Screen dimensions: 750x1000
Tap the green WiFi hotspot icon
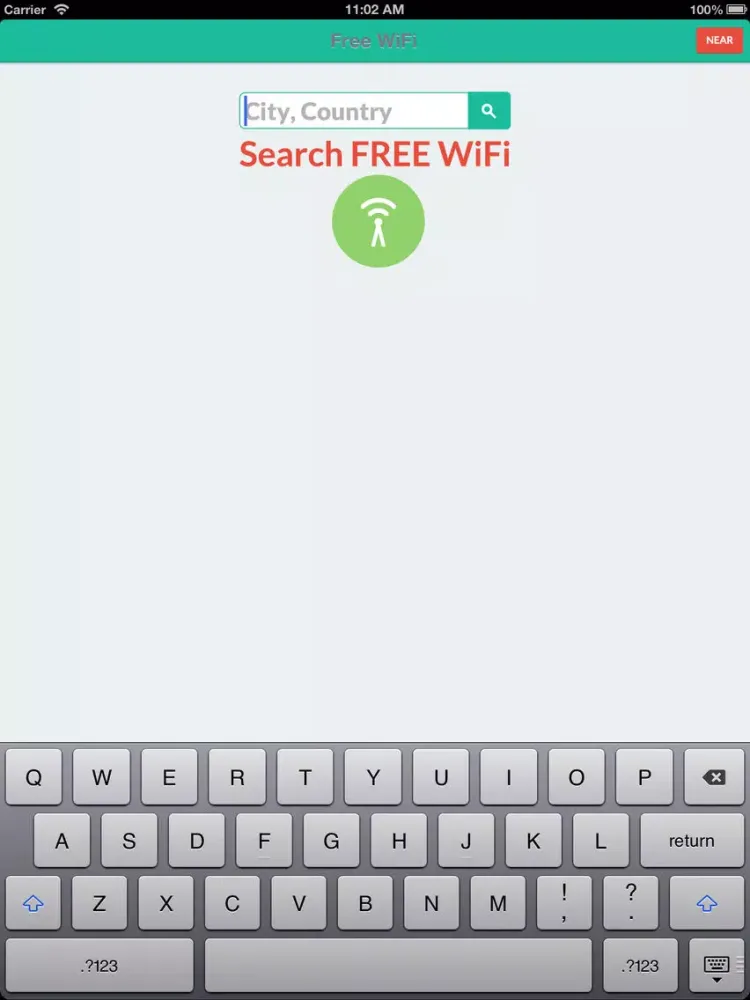378,220
